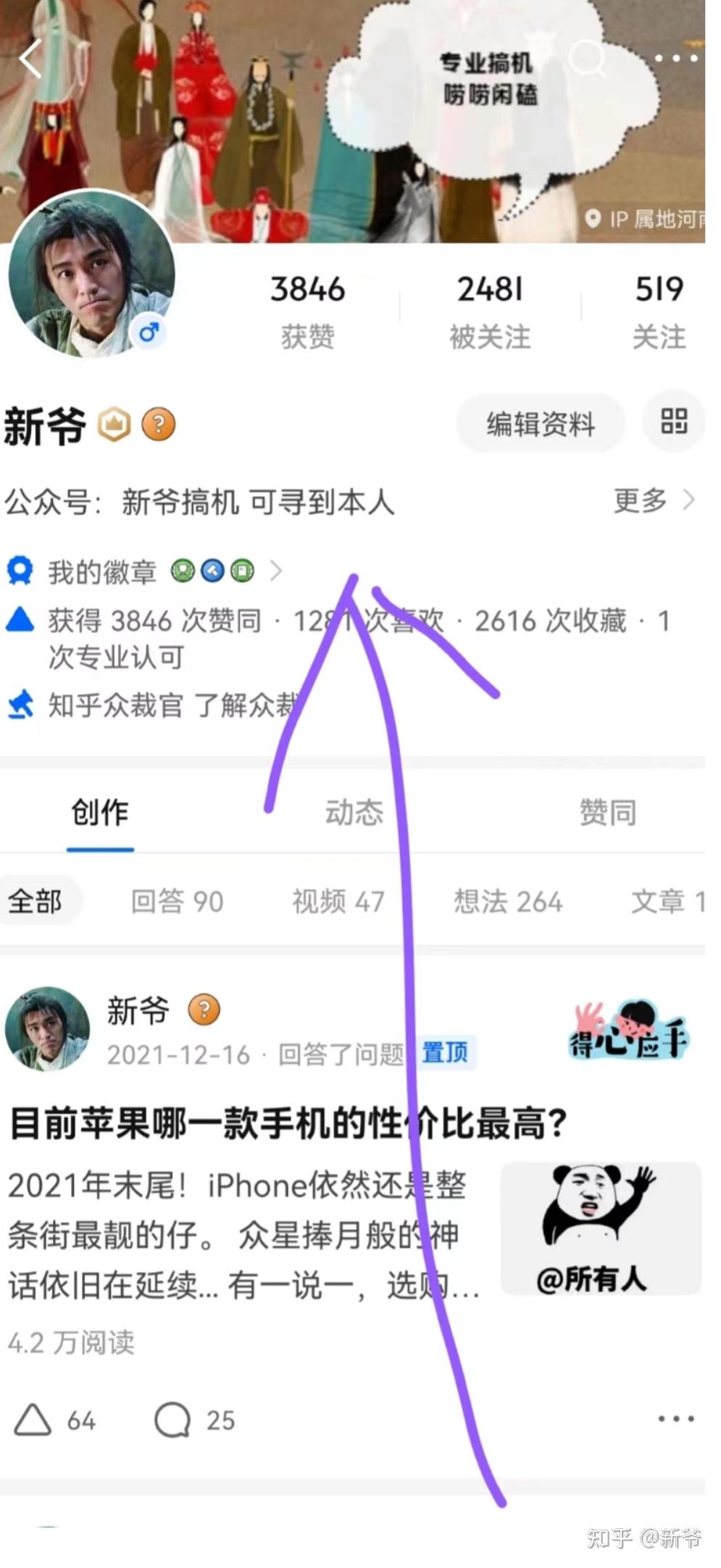Switch to the 动态 tab
The image size is (721, 1568).
click(x=354, y=813)
